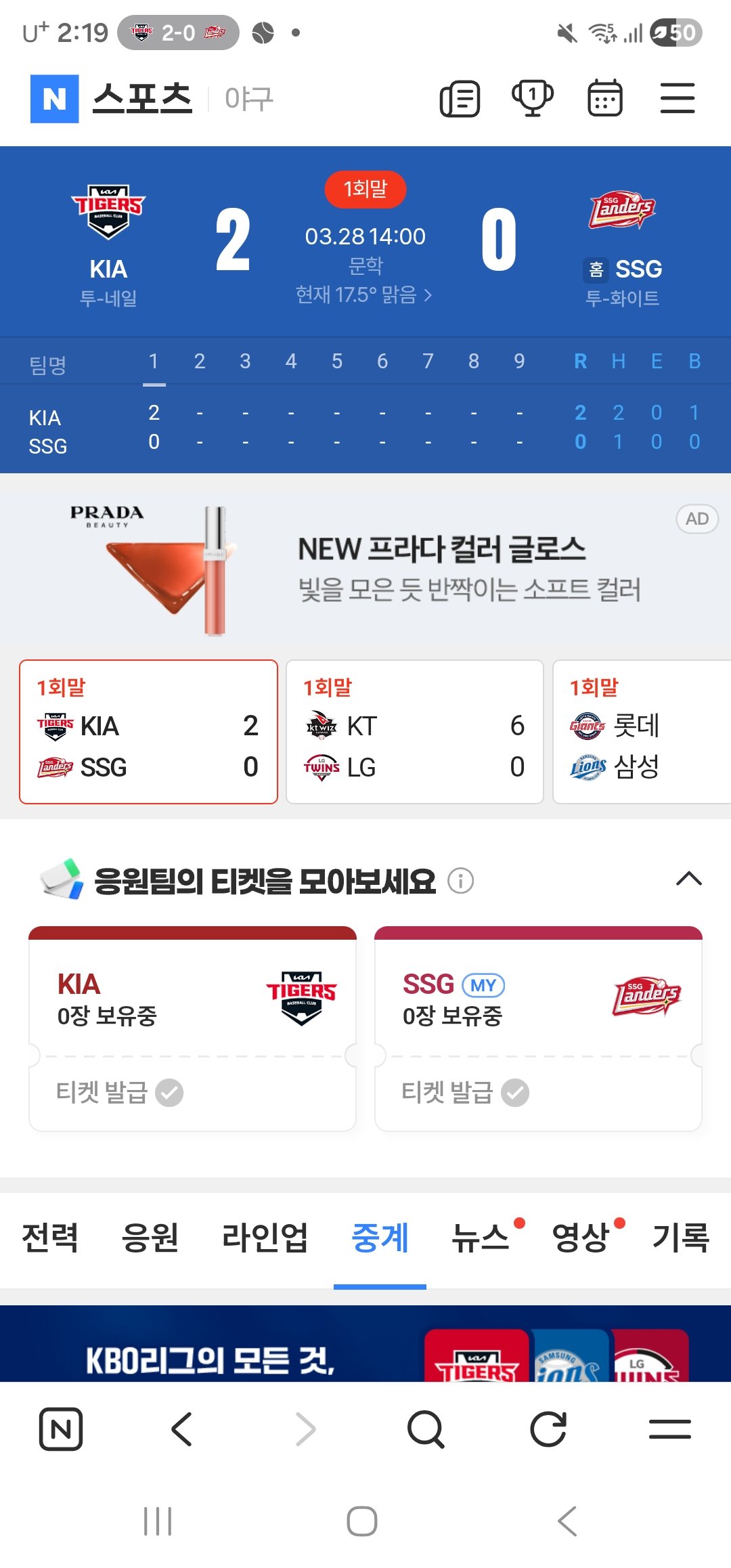731x1568 pixels.
Task: Switch to the 전력 tab
Action: pos(50,1238)
